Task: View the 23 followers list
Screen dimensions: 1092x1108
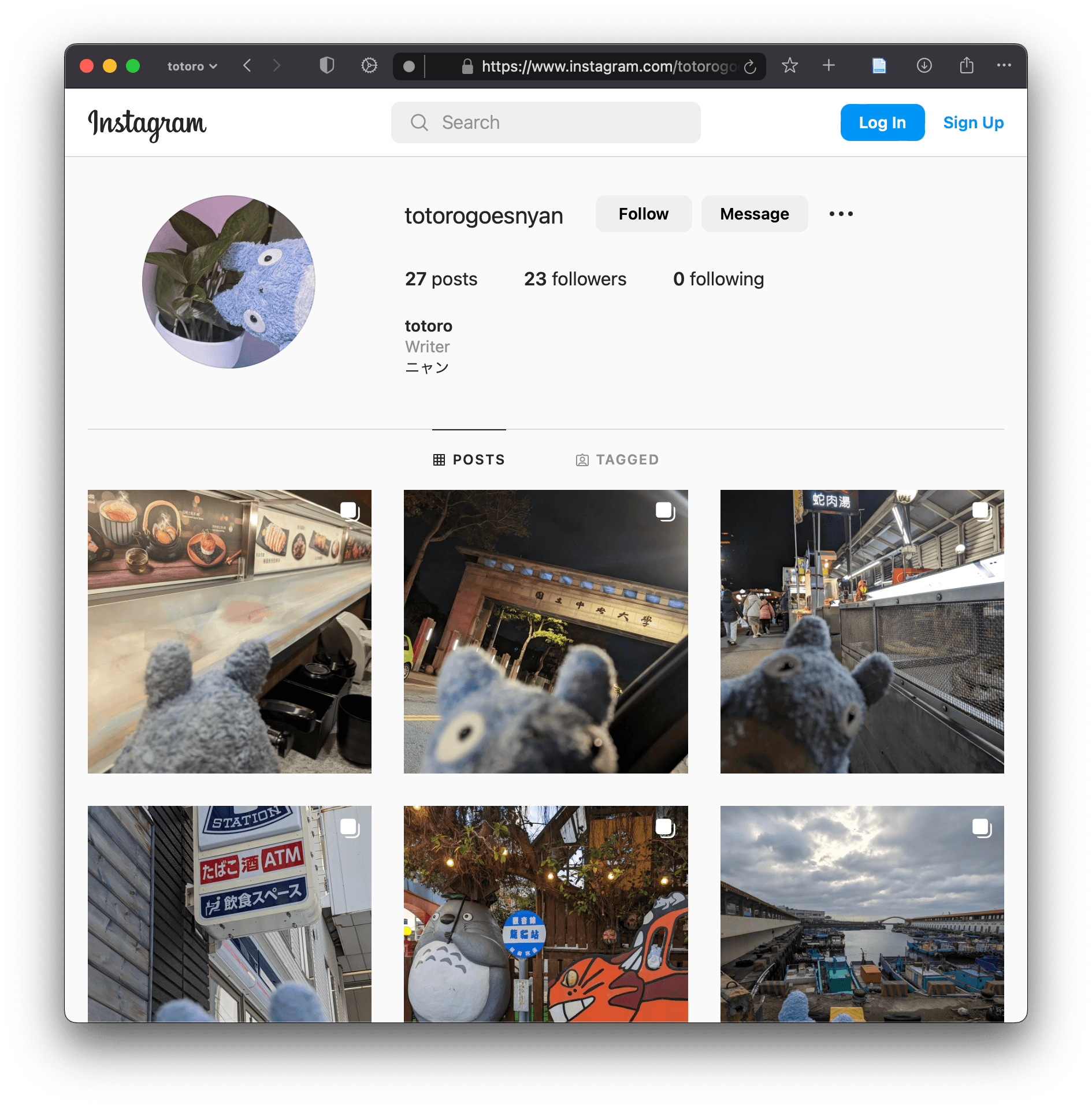Action: coord(575,279)
